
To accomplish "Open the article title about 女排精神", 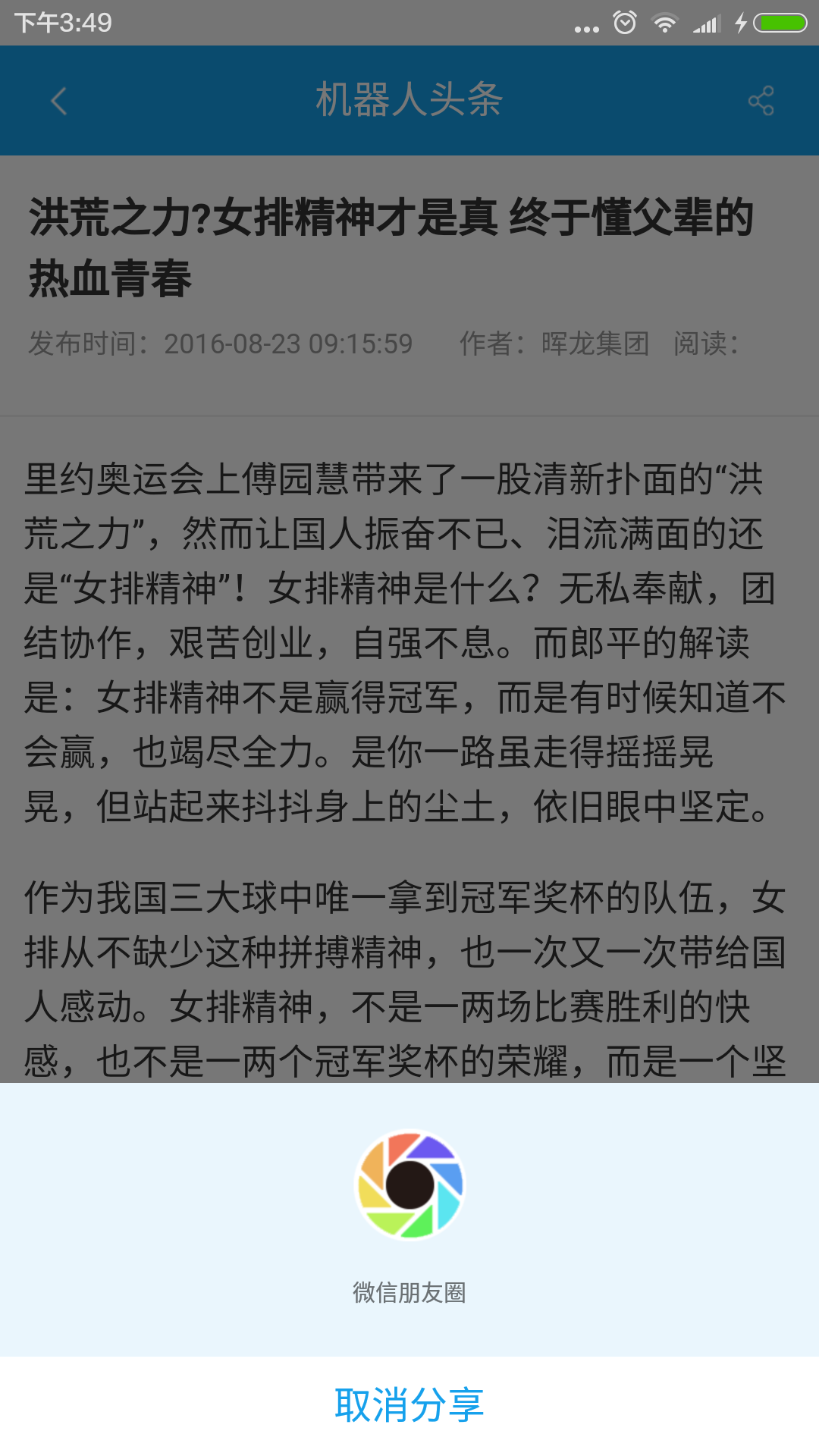I will click(x=391, y=243).
